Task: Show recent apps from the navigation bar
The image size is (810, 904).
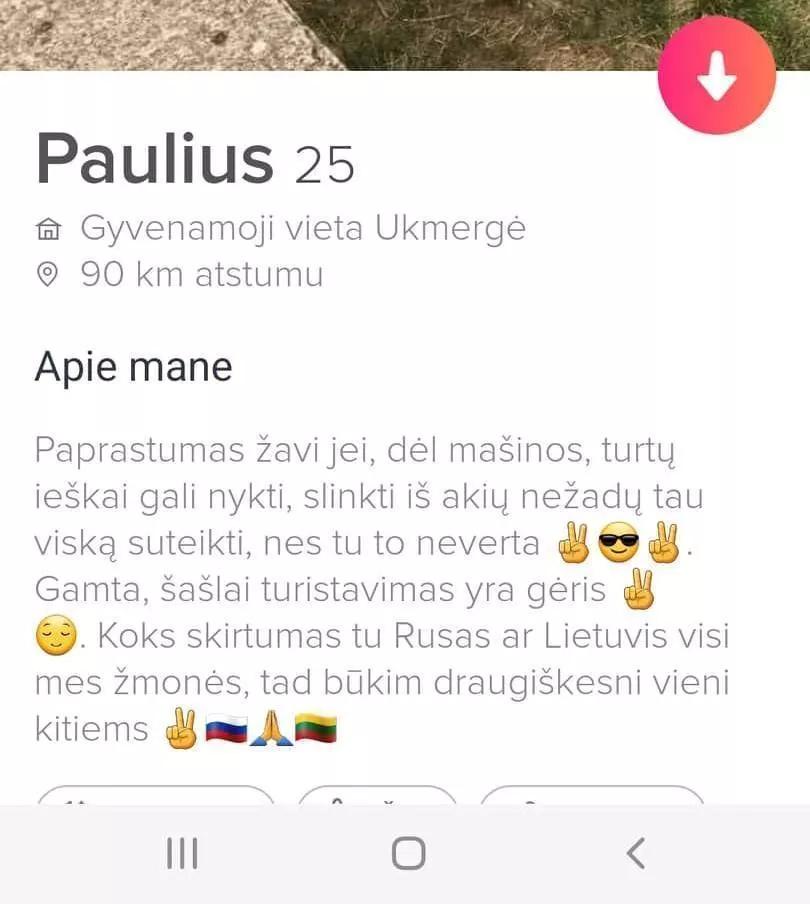Action: pyautogui.click(x=182, y=853)
